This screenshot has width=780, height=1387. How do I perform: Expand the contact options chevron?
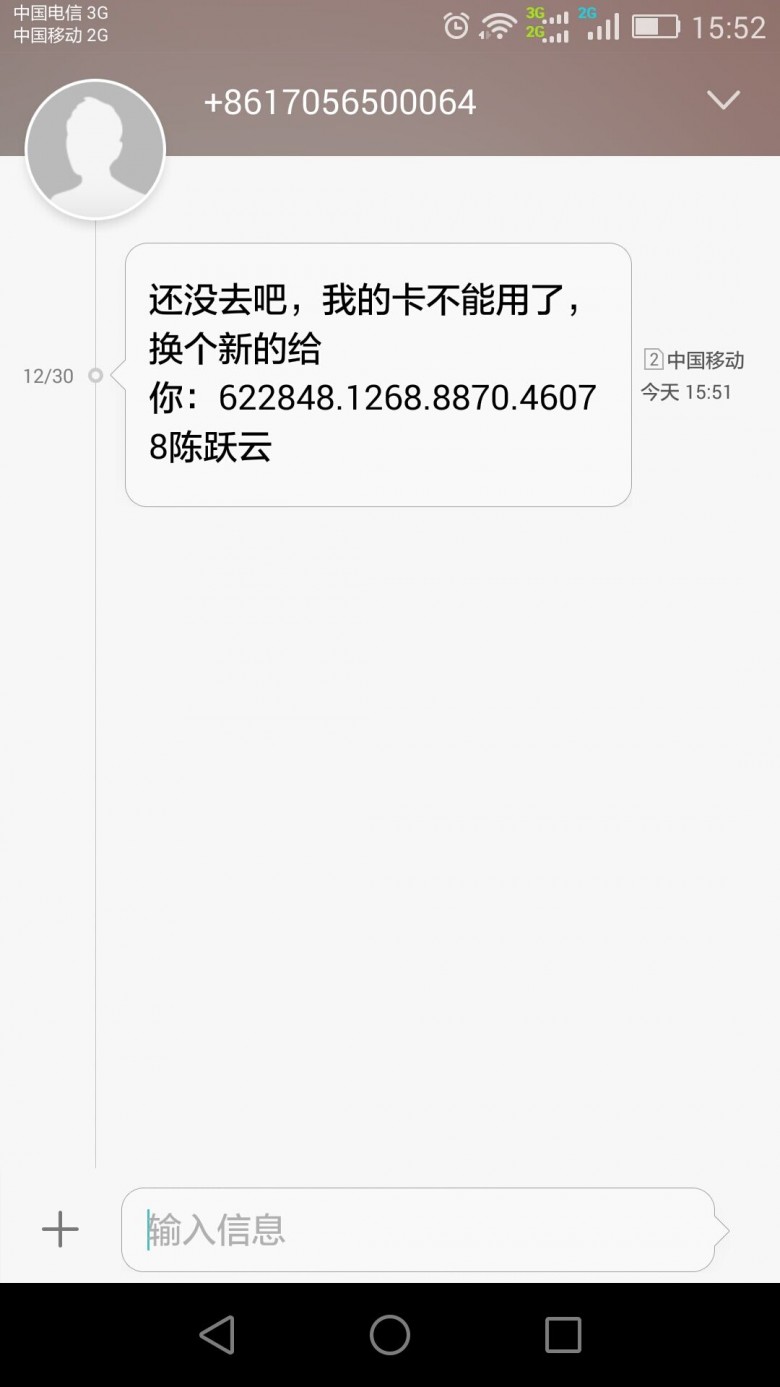pyautogui.click(x=722, y=100)
